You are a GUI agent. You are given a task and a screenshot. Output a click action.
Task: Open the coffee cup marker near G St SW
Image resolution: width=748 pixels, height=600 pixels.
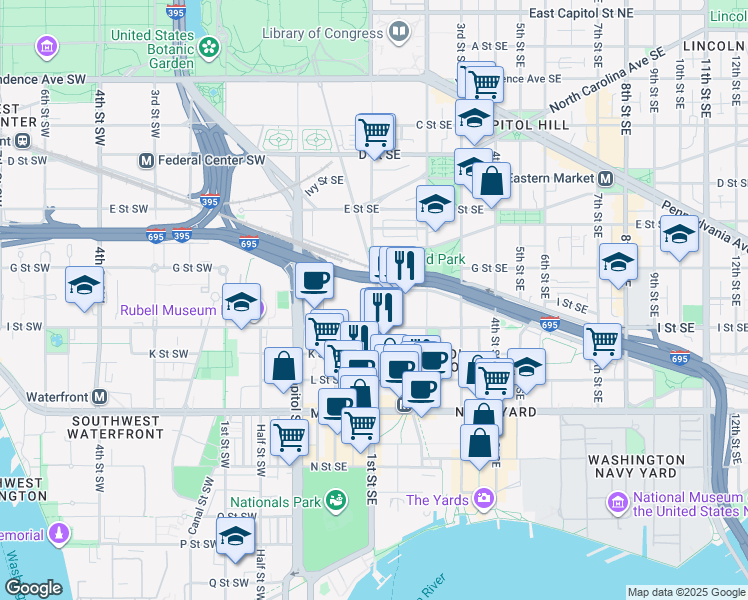pyautogui.click(x=314, y=285)
